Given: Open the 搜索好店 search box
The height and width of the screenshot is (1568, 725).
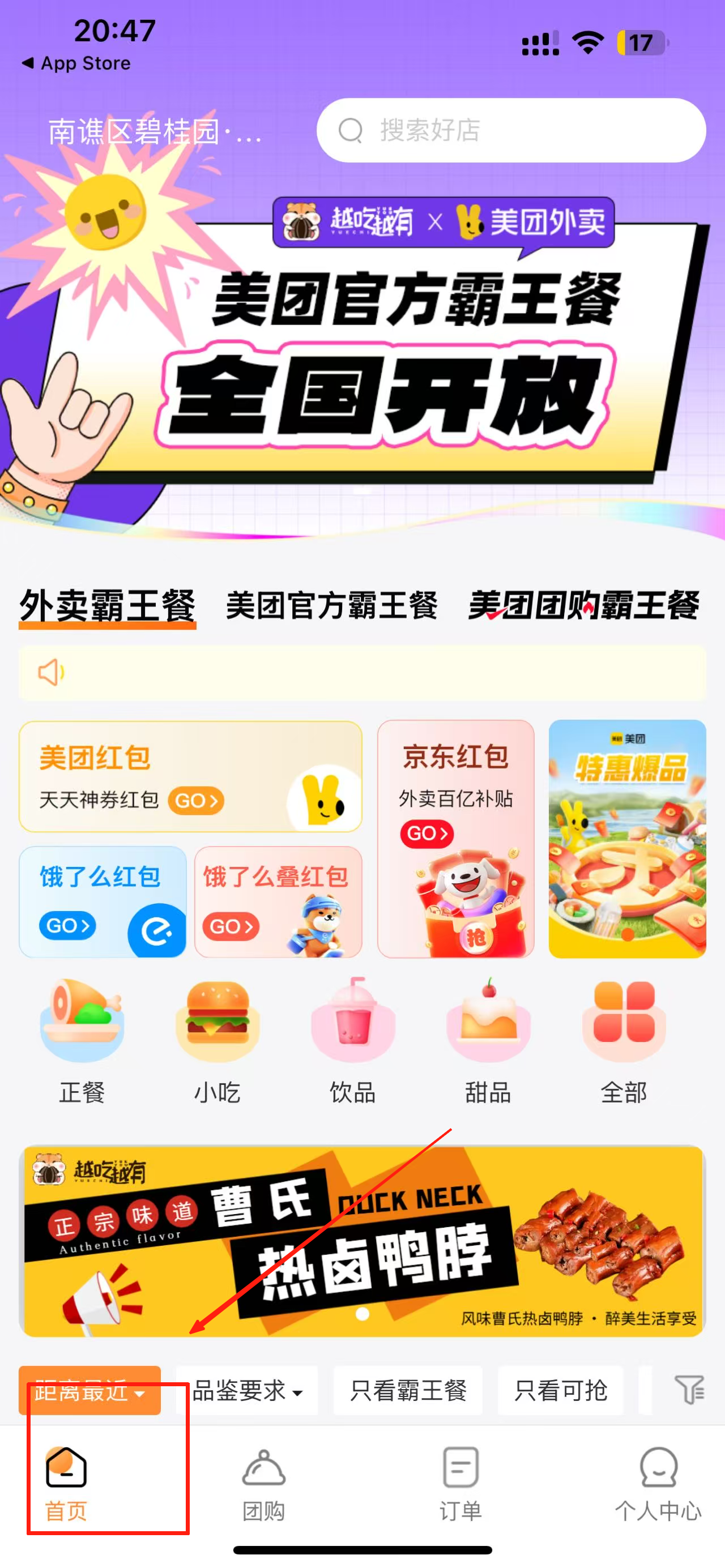Looking at the screenshot, I should pos(510,130).
